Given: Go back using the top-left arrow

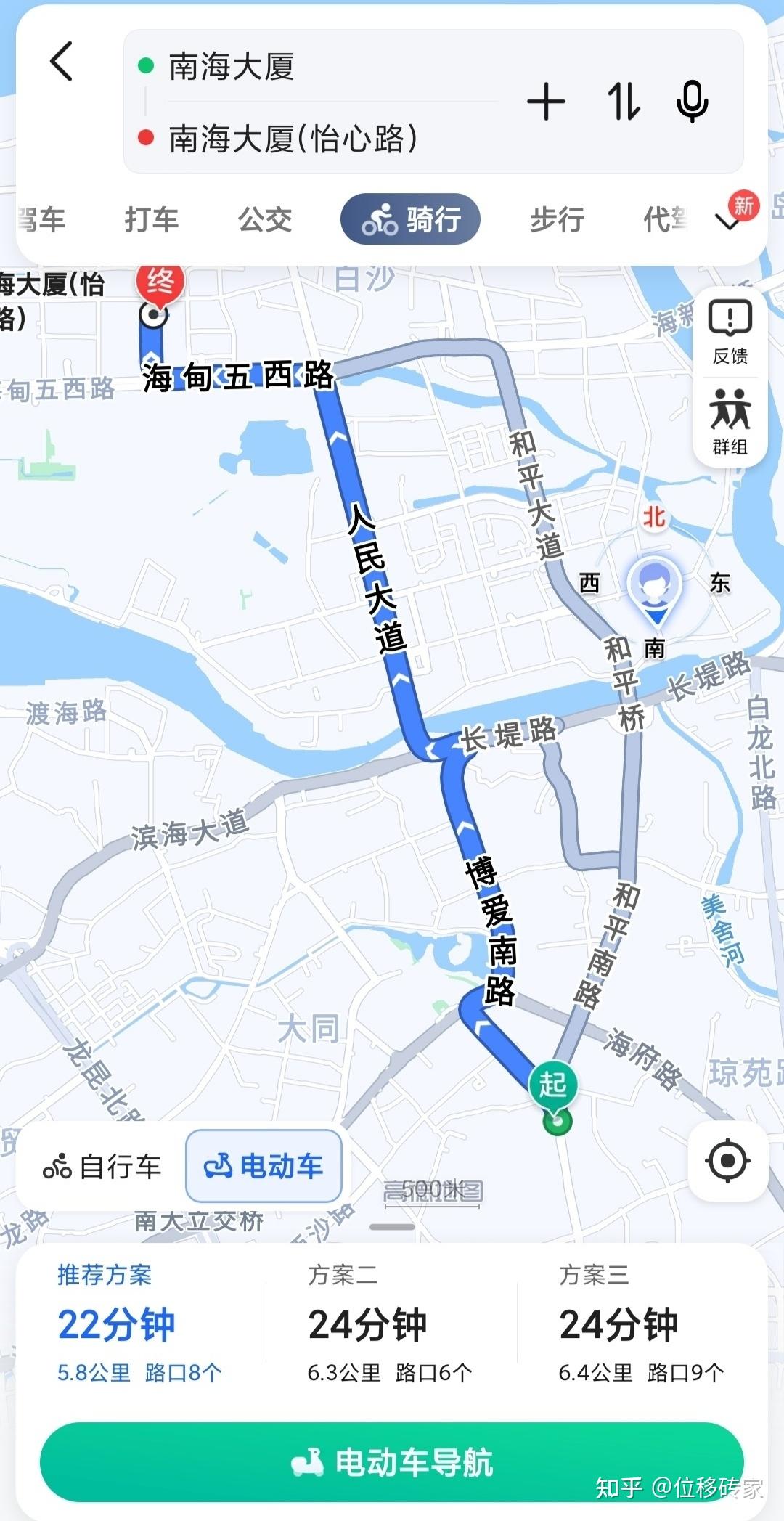Looking at the screenshot, I should coord(62,61).
